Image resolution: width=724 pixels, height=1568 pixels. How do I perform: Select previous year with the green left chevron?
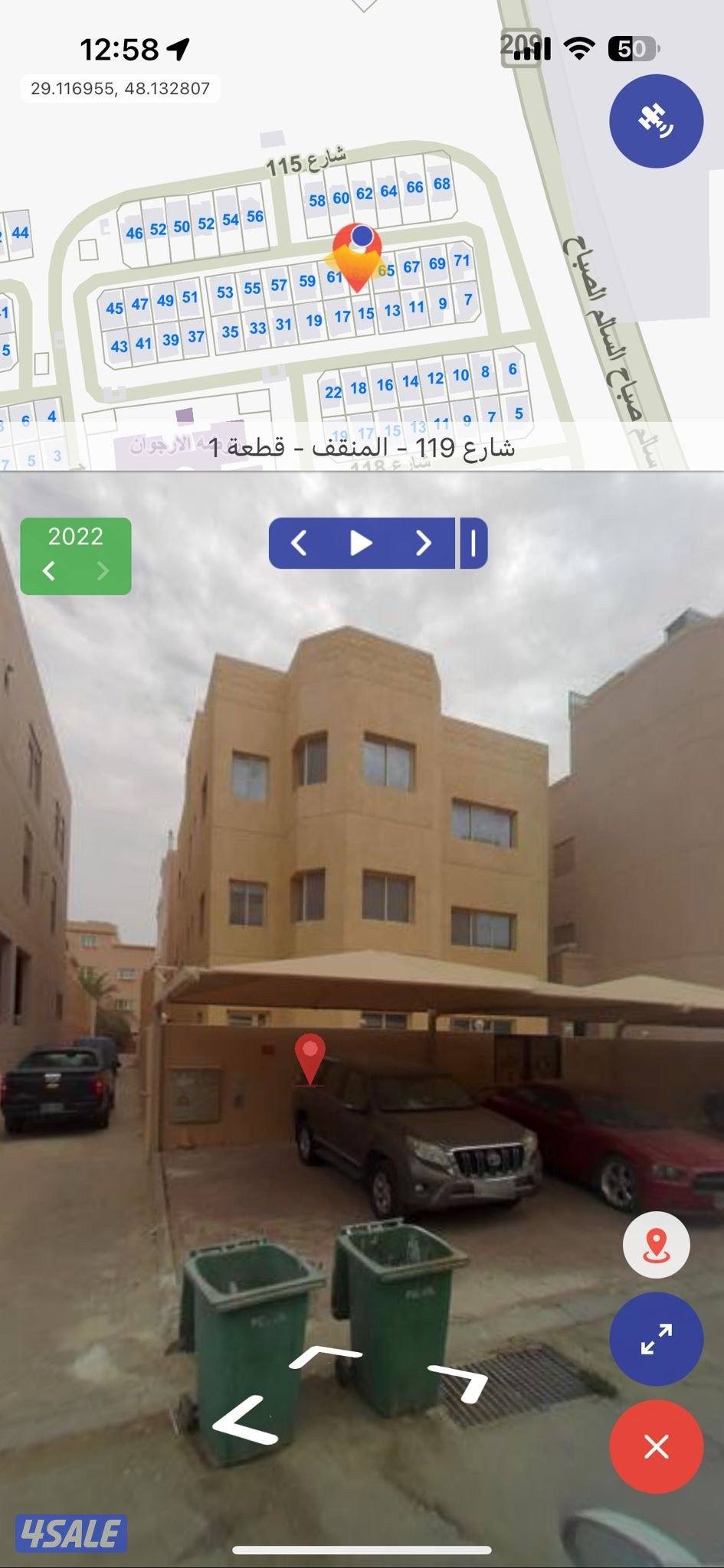click(49, 570)
